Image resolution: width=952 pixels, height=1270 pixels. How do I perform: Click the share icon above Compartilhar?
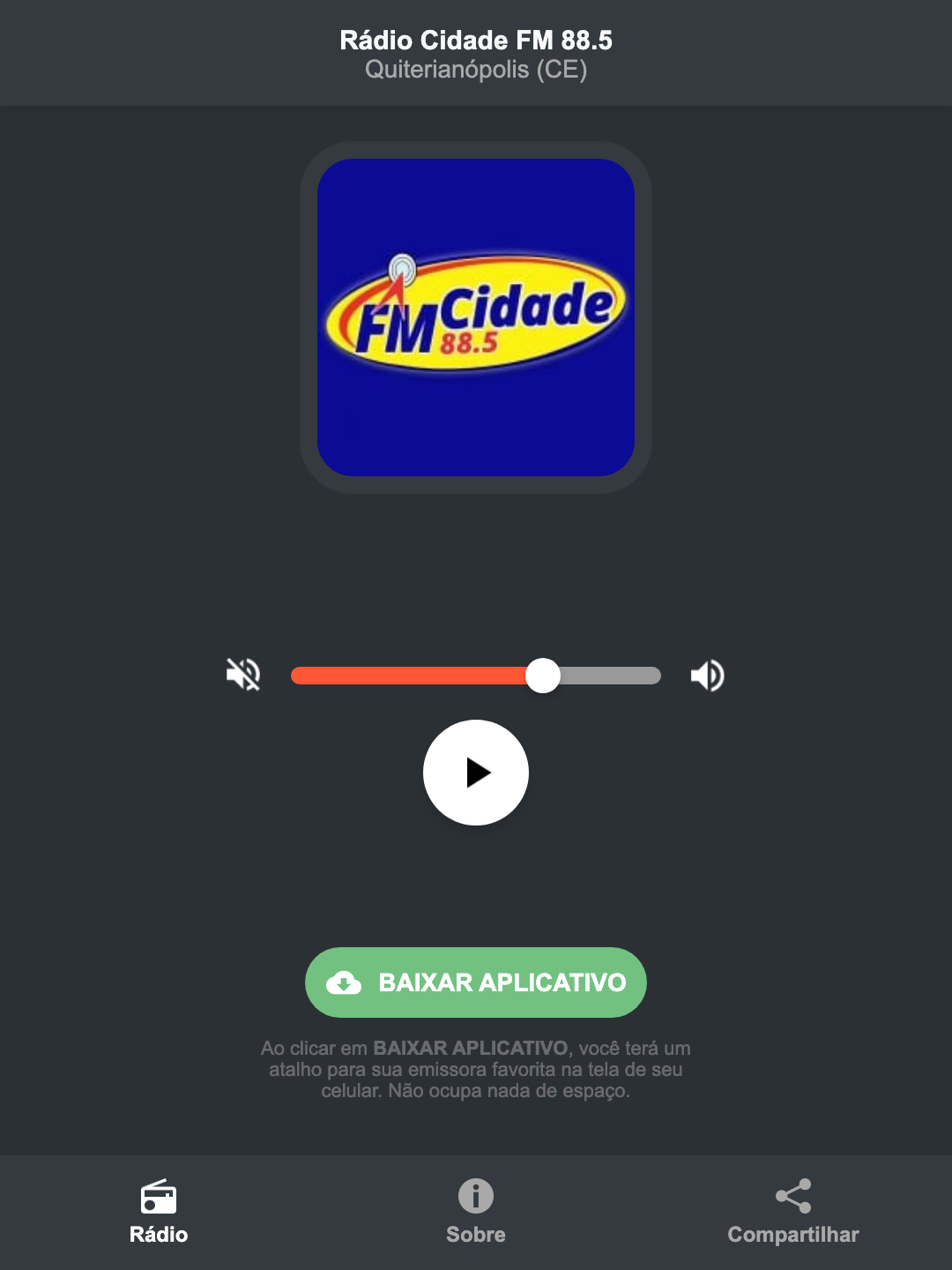792,1195
